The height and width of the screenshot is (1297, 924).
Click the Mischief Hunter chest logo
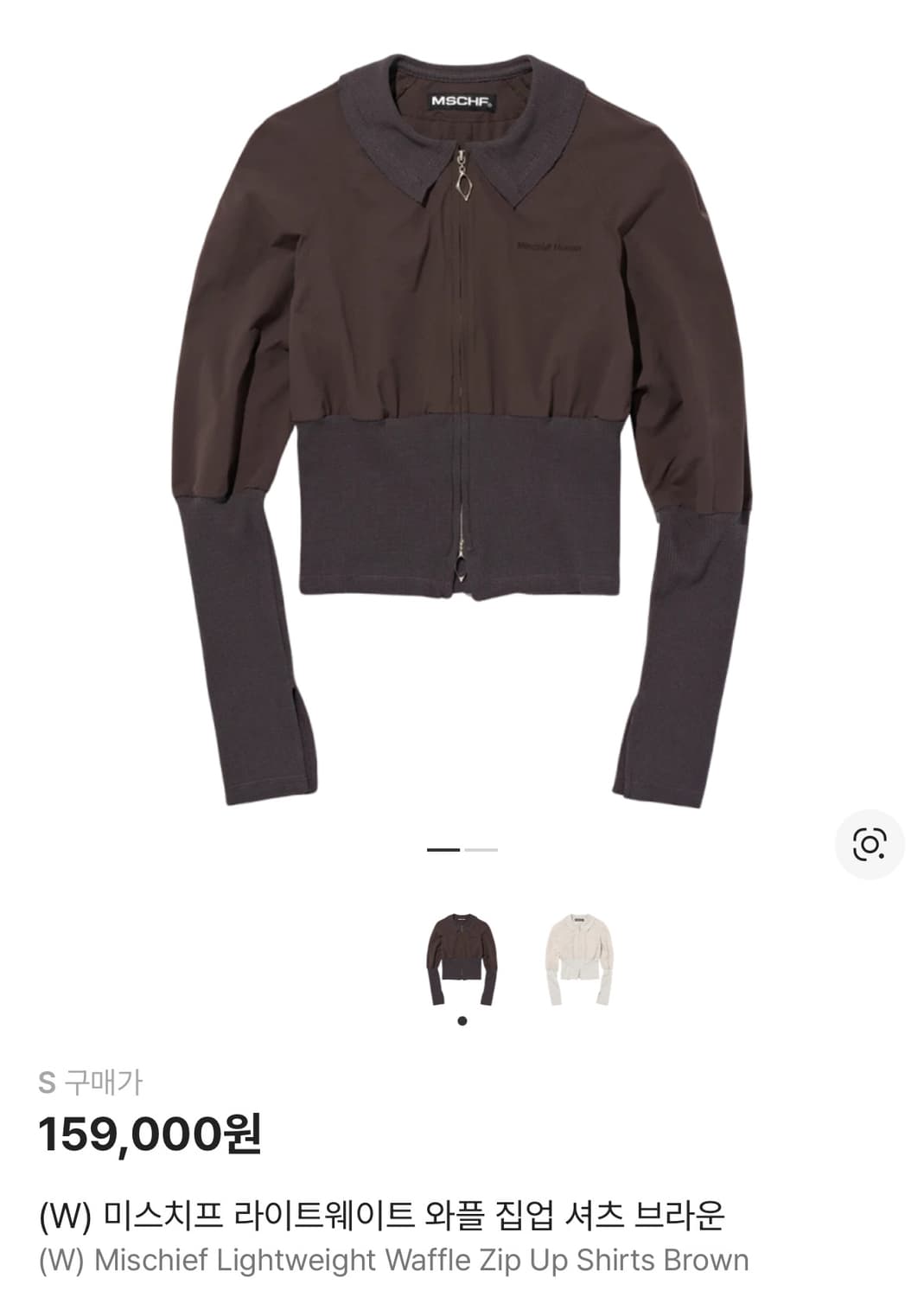(551, 244)
